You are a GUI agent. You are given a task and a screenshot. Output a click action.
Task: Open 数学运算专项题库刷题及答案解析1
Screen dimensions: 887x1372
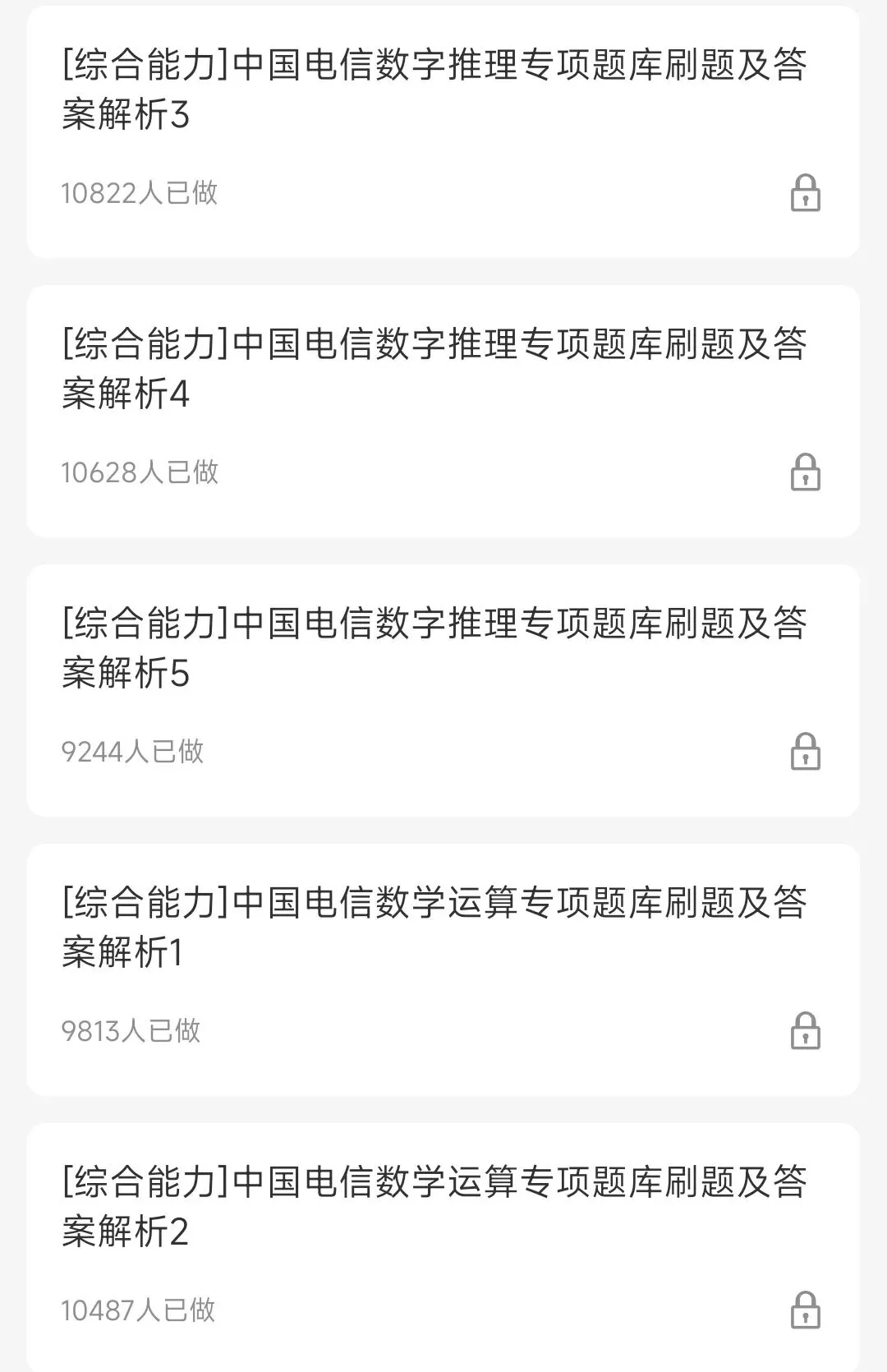click(x=435, y=927)
